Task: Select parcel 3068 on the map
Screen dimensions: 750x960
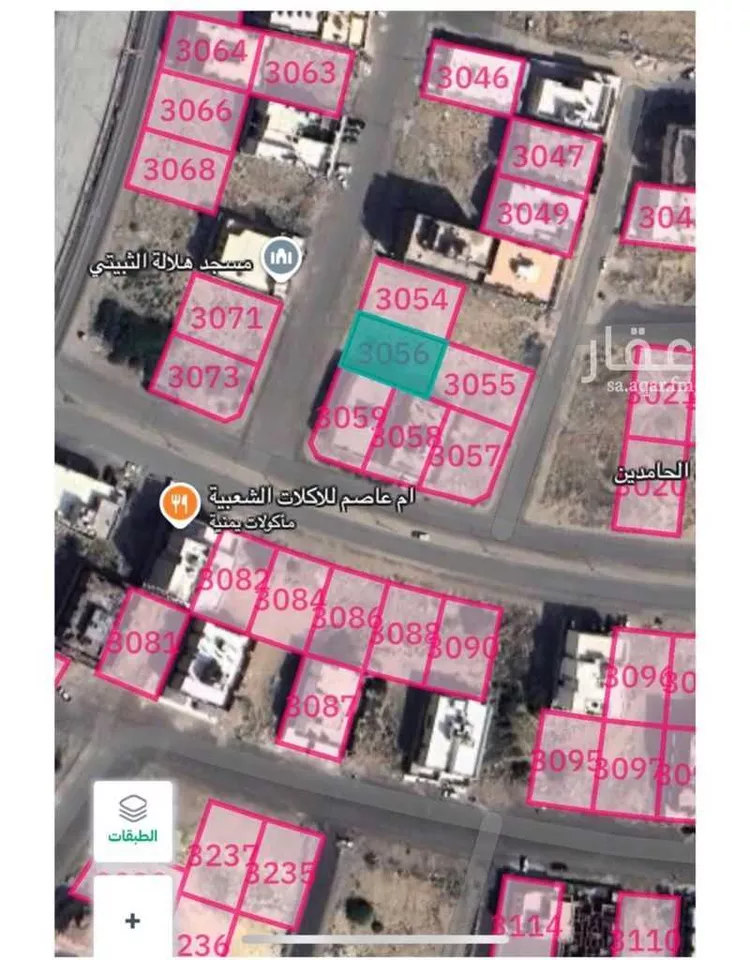Action: tap(180, 170)
